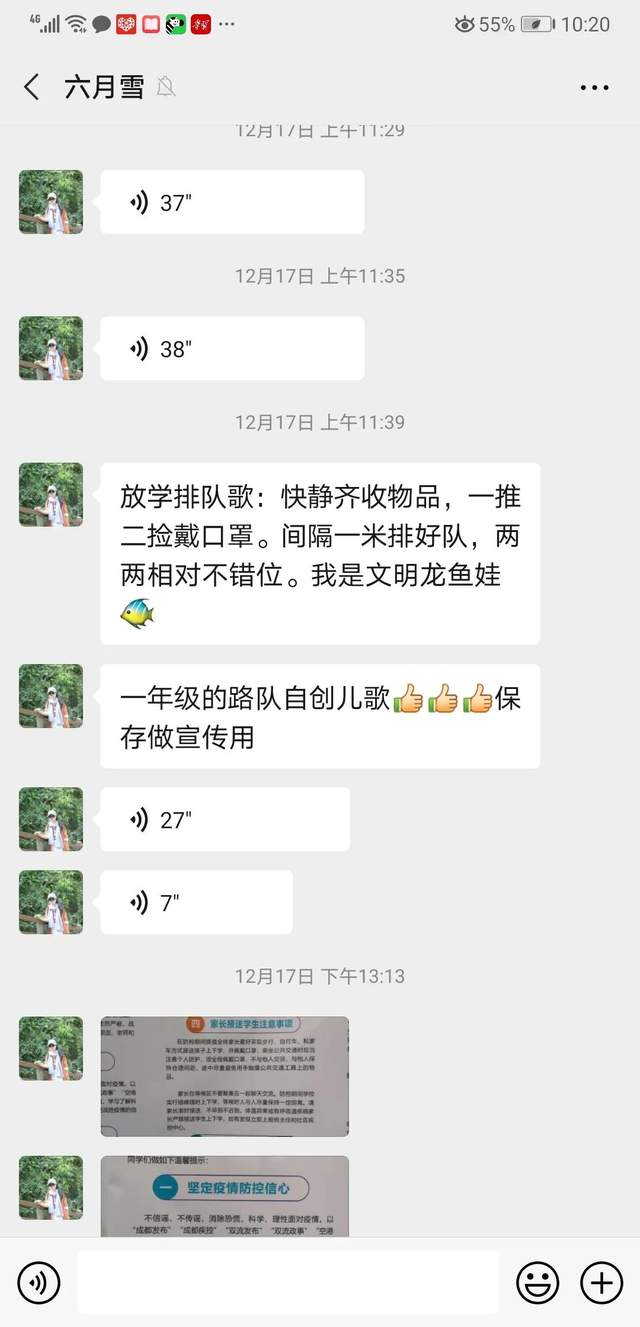Go back from the 六月雪 chat
640x1327 pixels.
(x=32, y=87)
